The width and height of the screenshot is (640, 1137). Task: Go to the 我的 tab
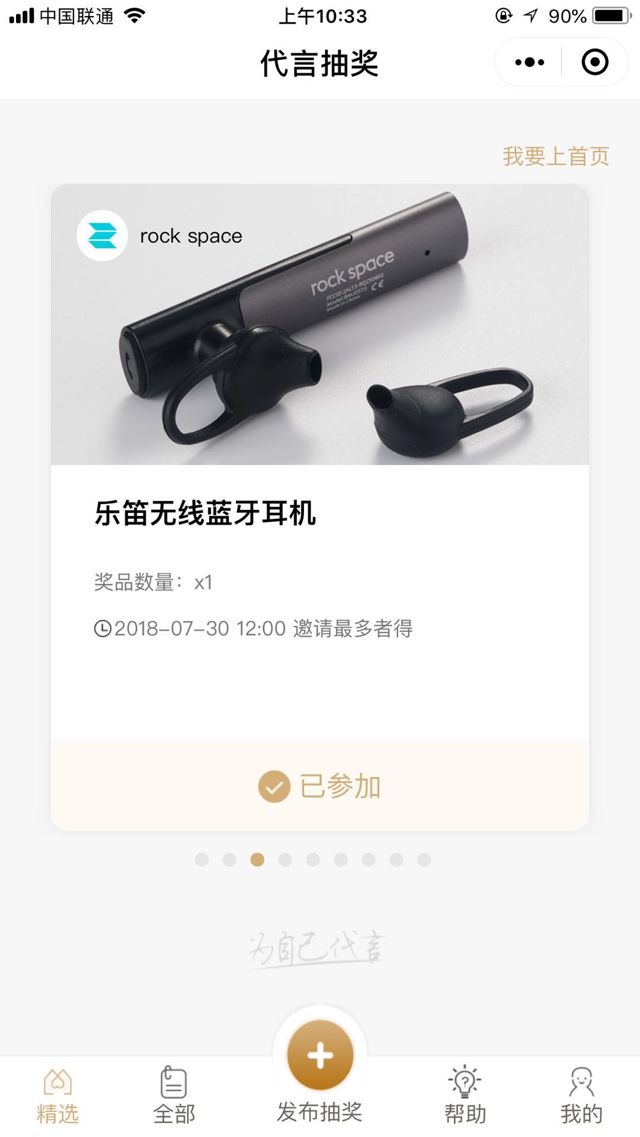tap(581, 1095)
